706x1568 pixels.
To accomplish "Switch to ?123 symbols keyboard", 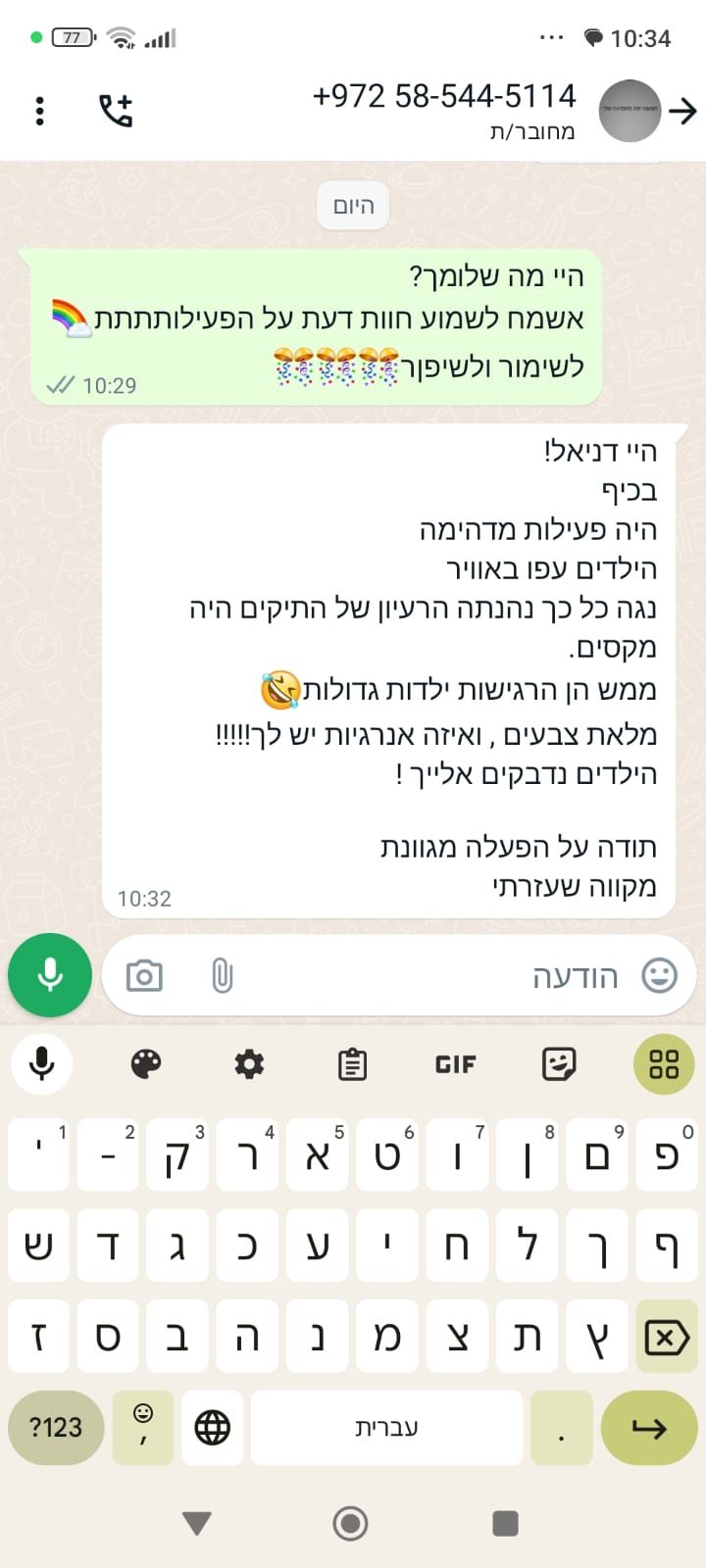I will [x=56, y=1428].
